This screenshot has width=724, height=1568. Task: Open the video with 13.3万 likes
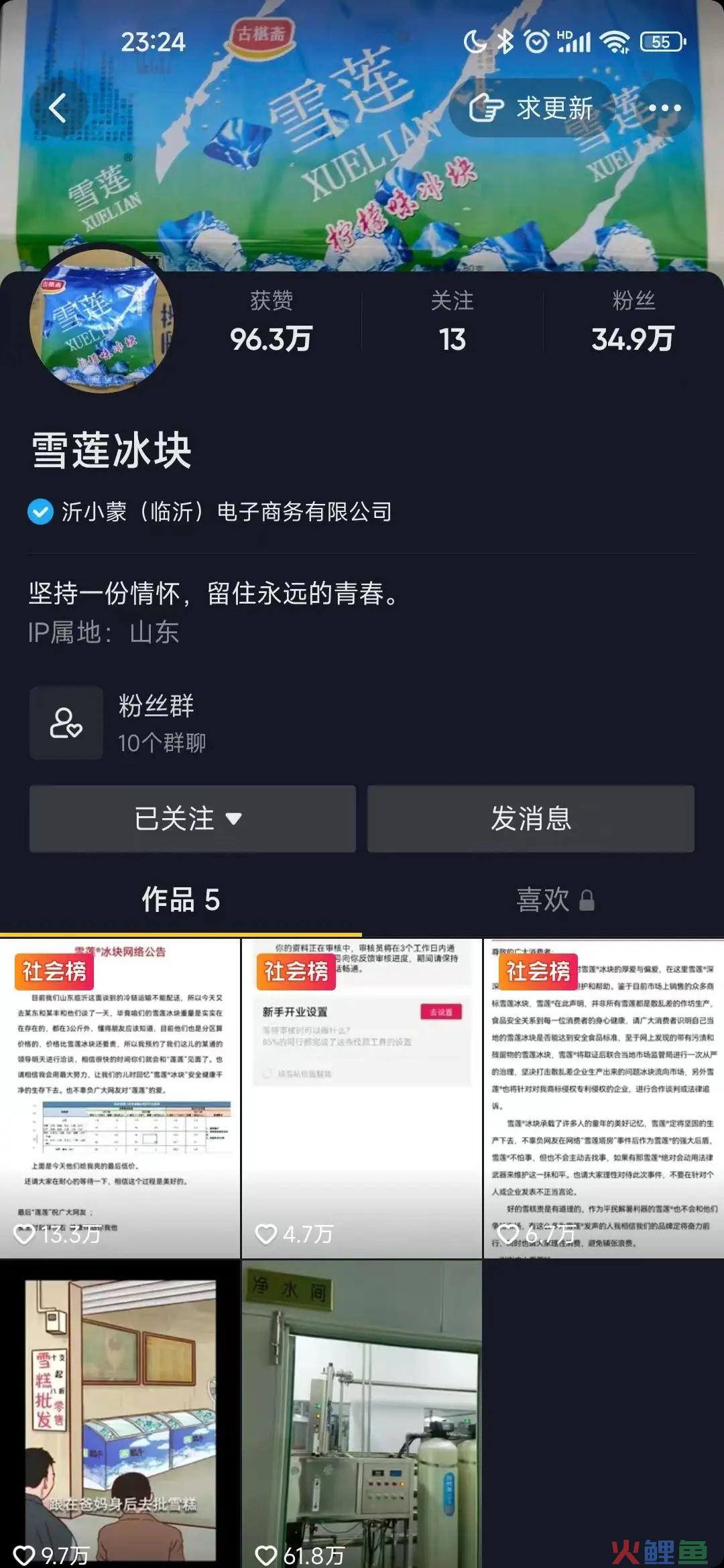point(120,1098)
